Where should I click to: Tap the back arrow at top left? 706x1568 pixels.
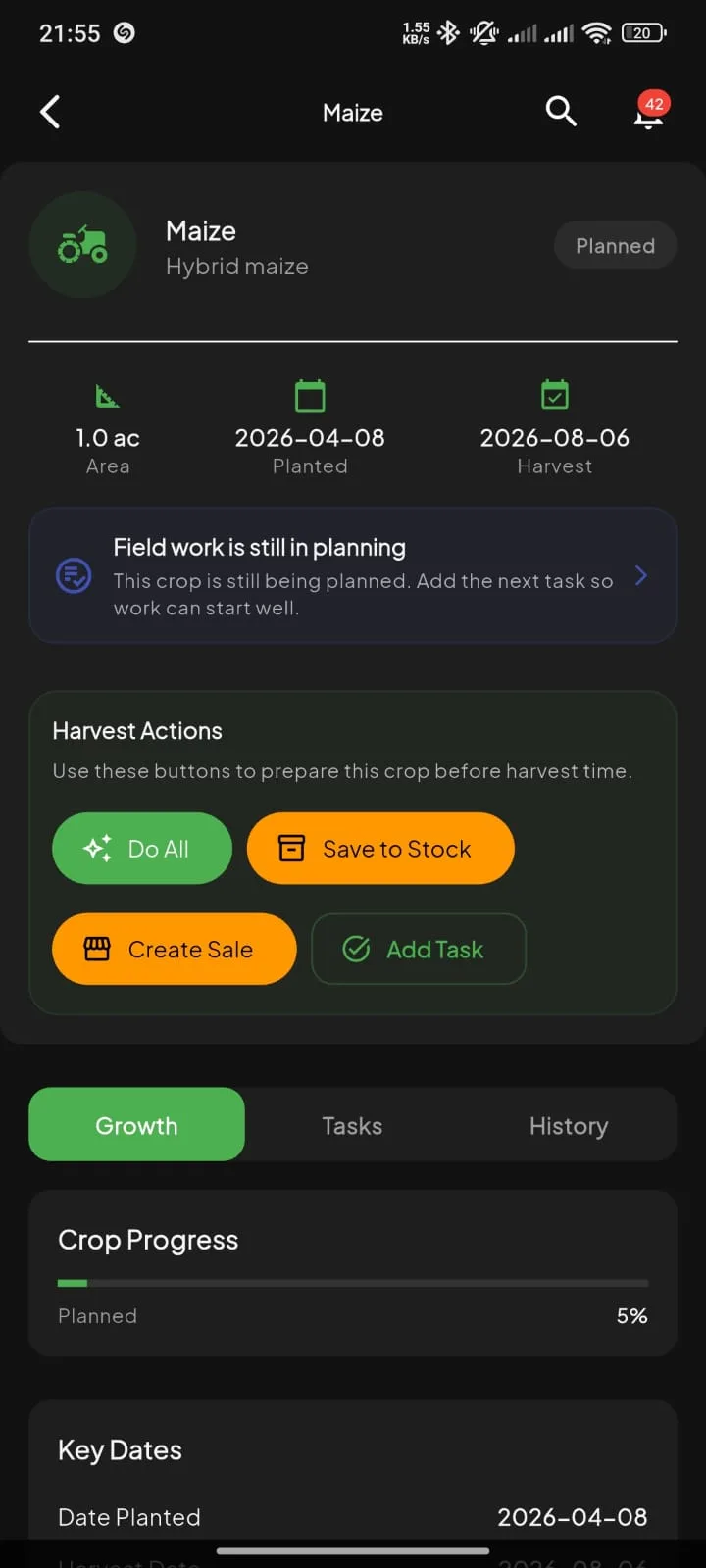[50, 112]
